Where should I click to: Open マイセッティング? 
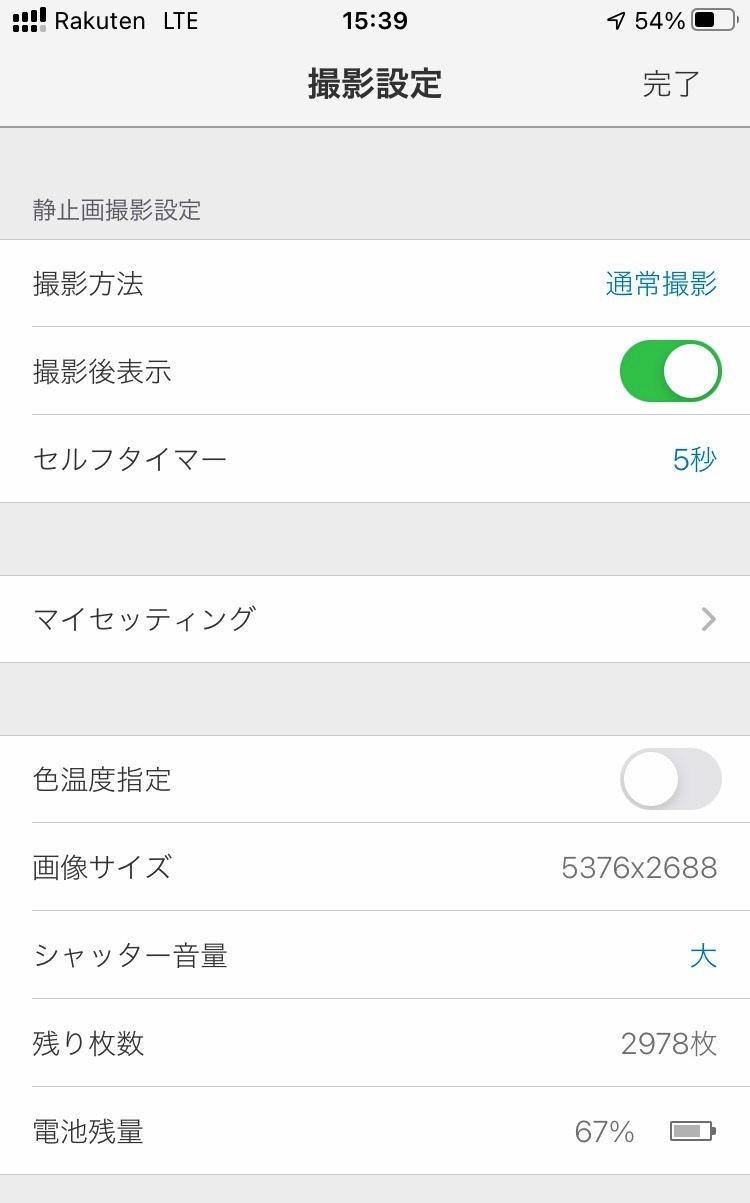click(x=375, y=619)
